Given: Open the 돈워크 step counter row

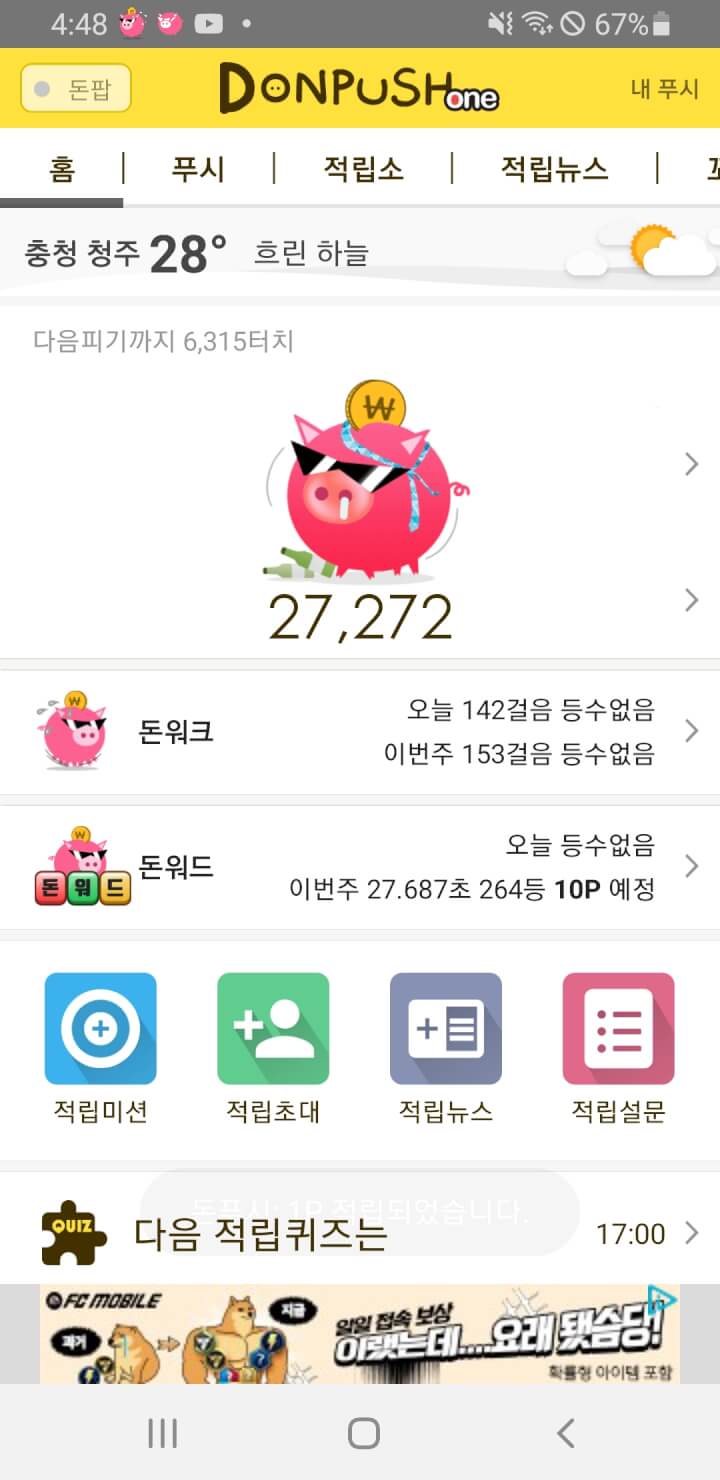Looking at the screenshot, I should pos(360,732).
